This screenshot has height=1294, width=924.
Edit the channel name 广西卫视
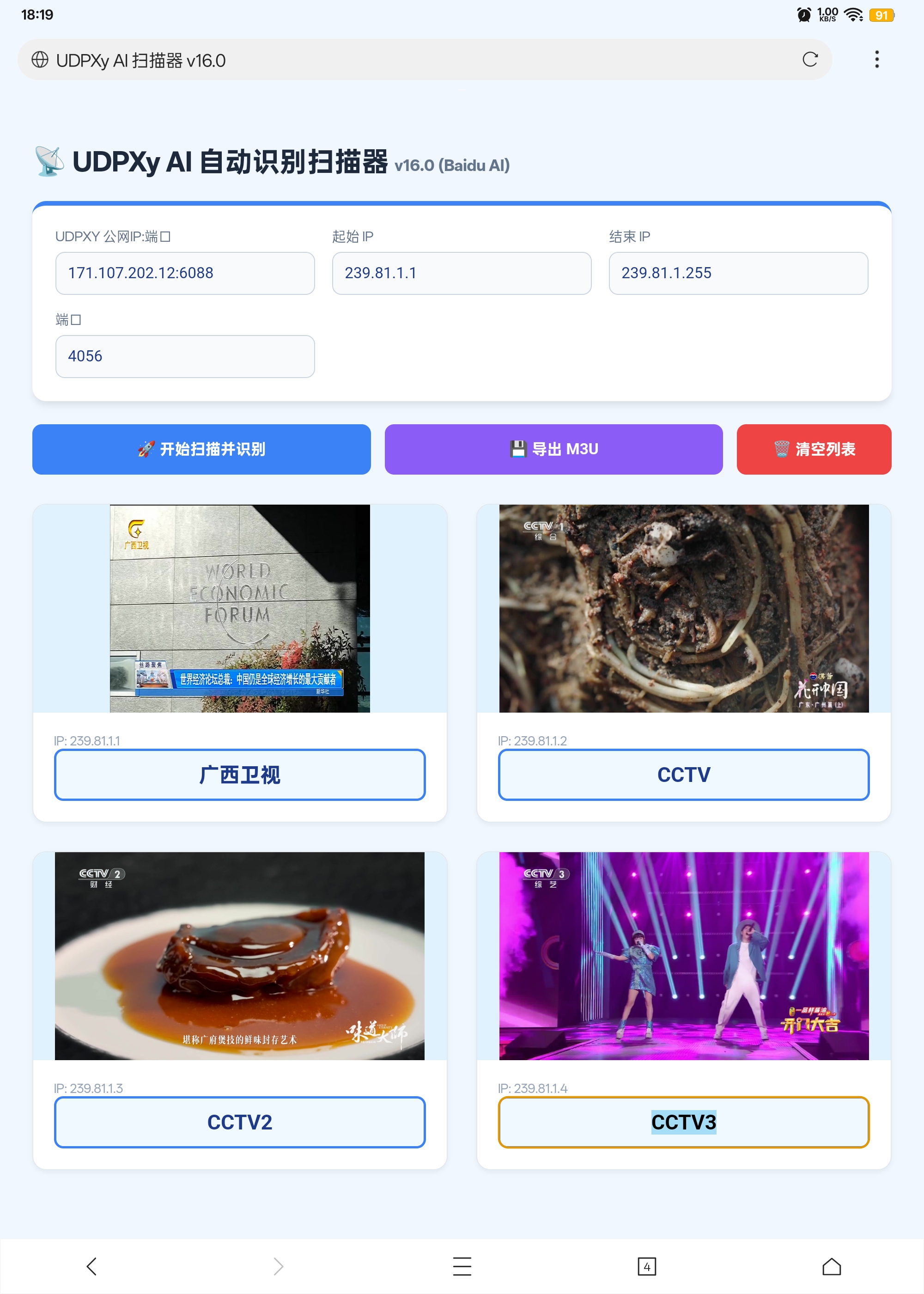point(239,775)
